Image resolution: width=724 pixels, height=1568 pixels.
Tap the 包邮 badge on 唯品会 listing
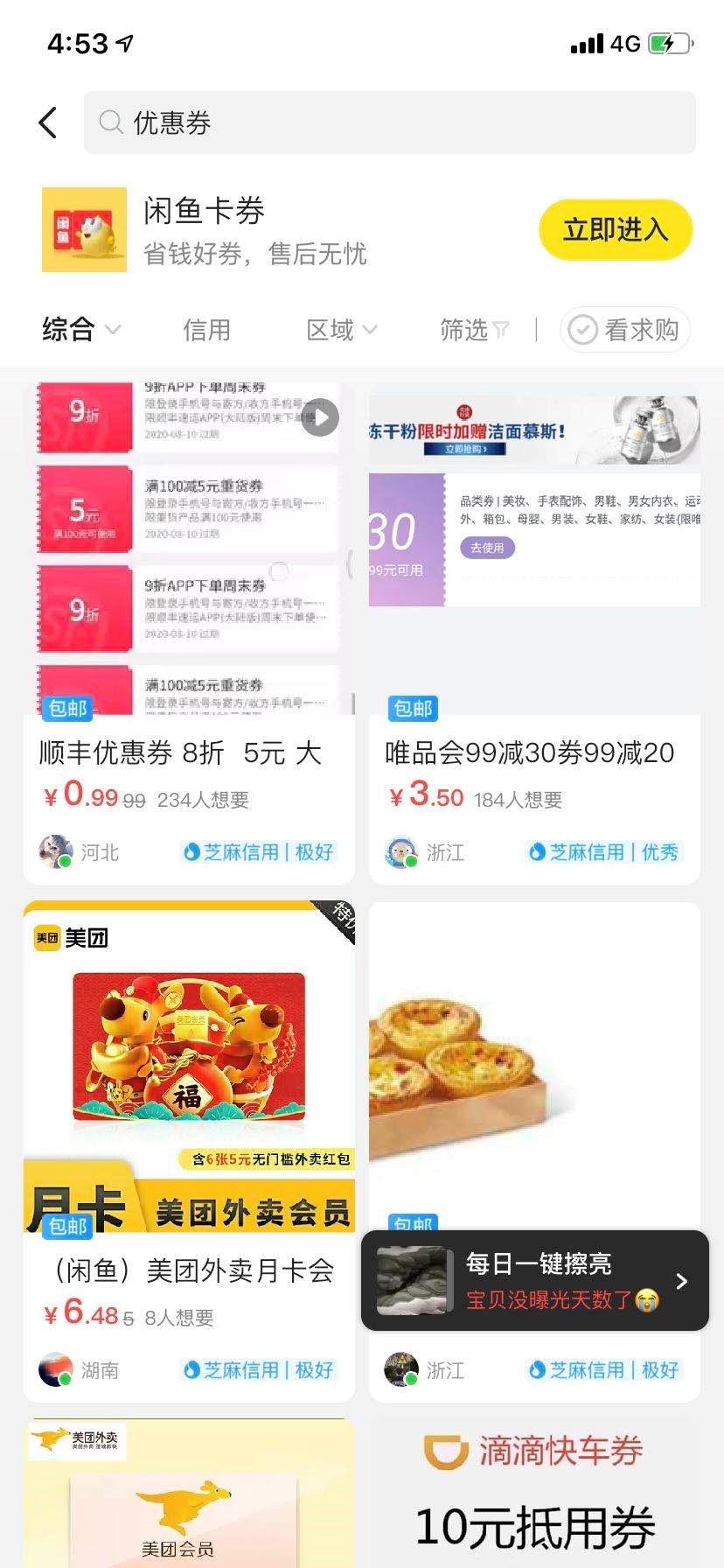(412, 708)
